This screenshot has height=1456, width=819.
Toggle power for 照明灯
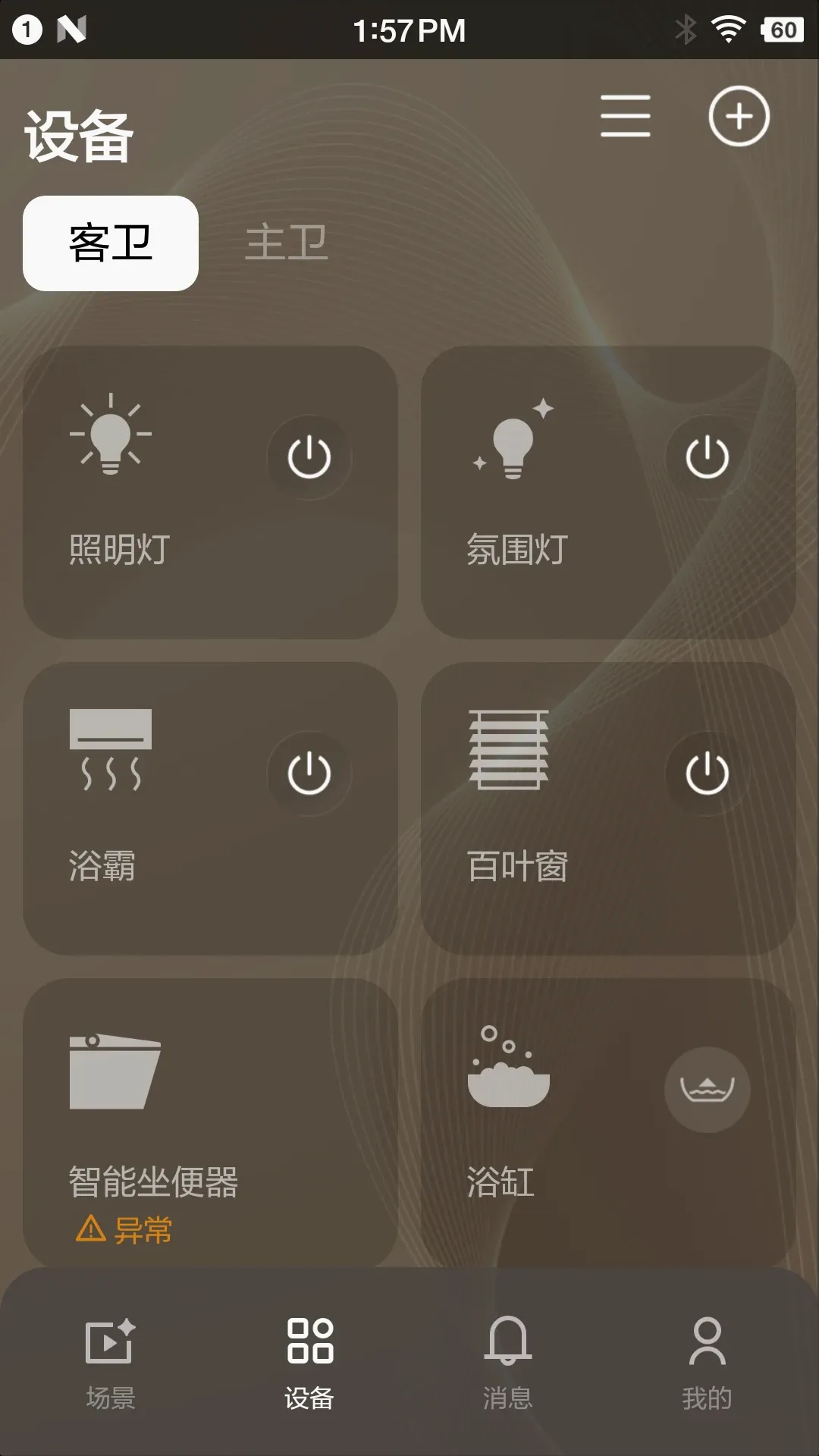coord(309,457)
